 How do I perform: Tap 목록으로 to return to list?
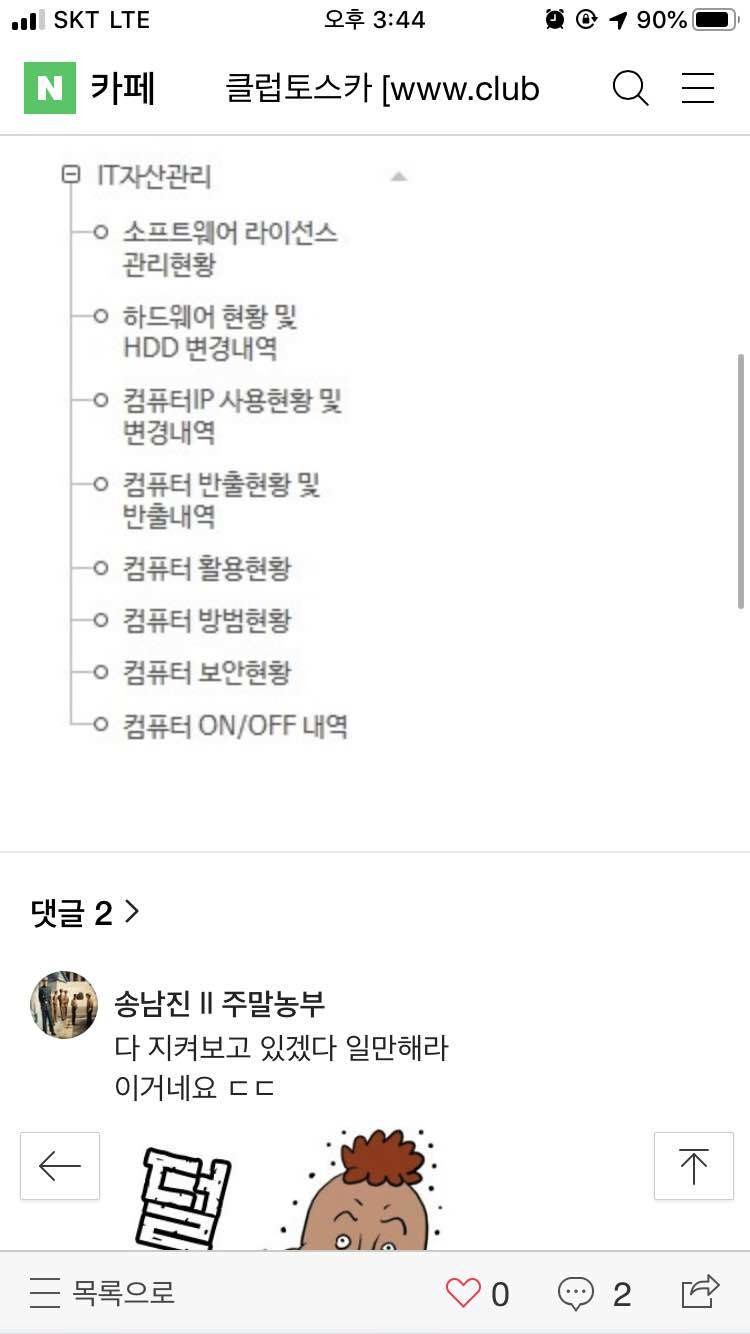coord(118,1293)
